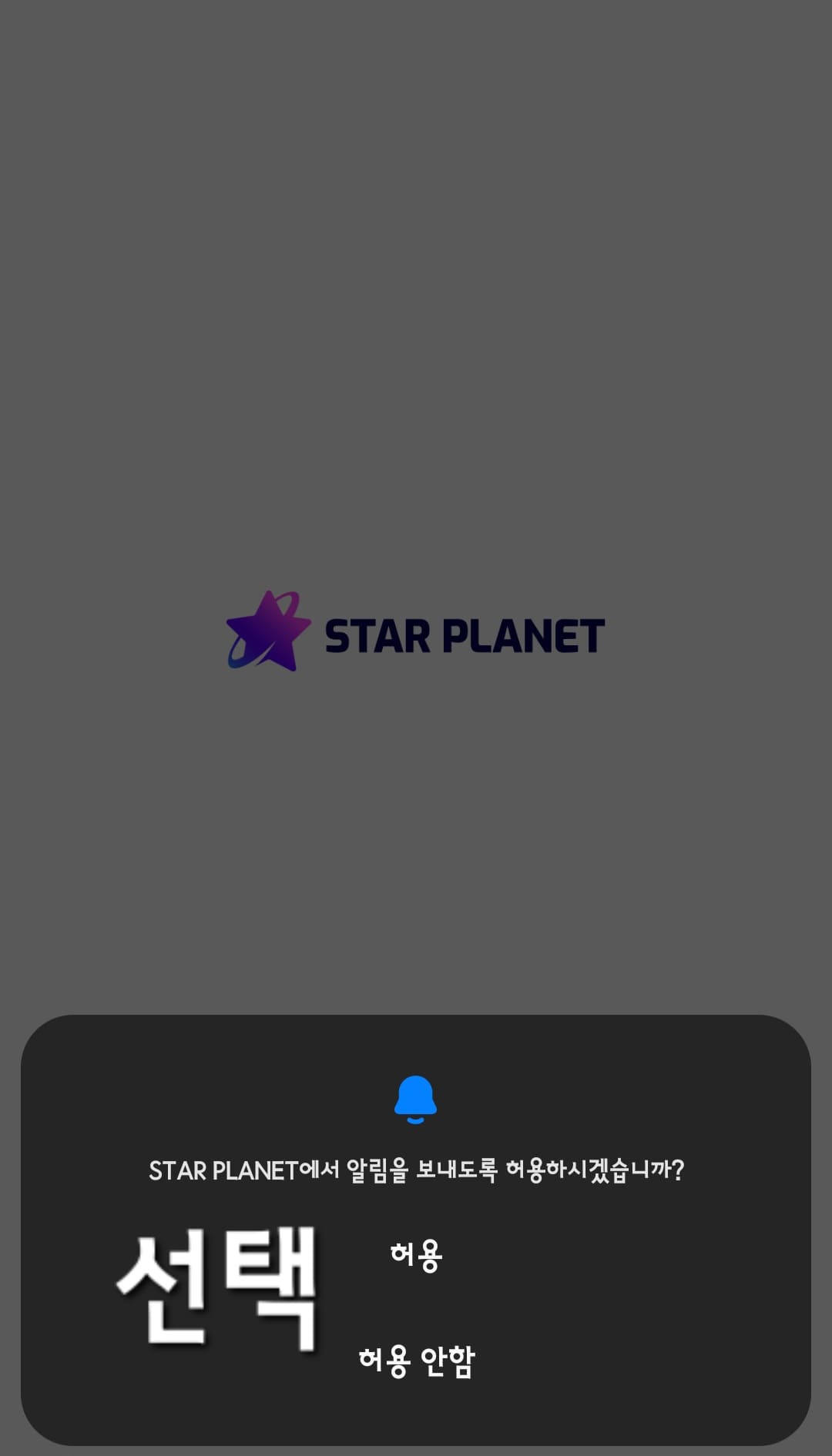Click the STAR PLANET wordmark logo

(464, 634)
